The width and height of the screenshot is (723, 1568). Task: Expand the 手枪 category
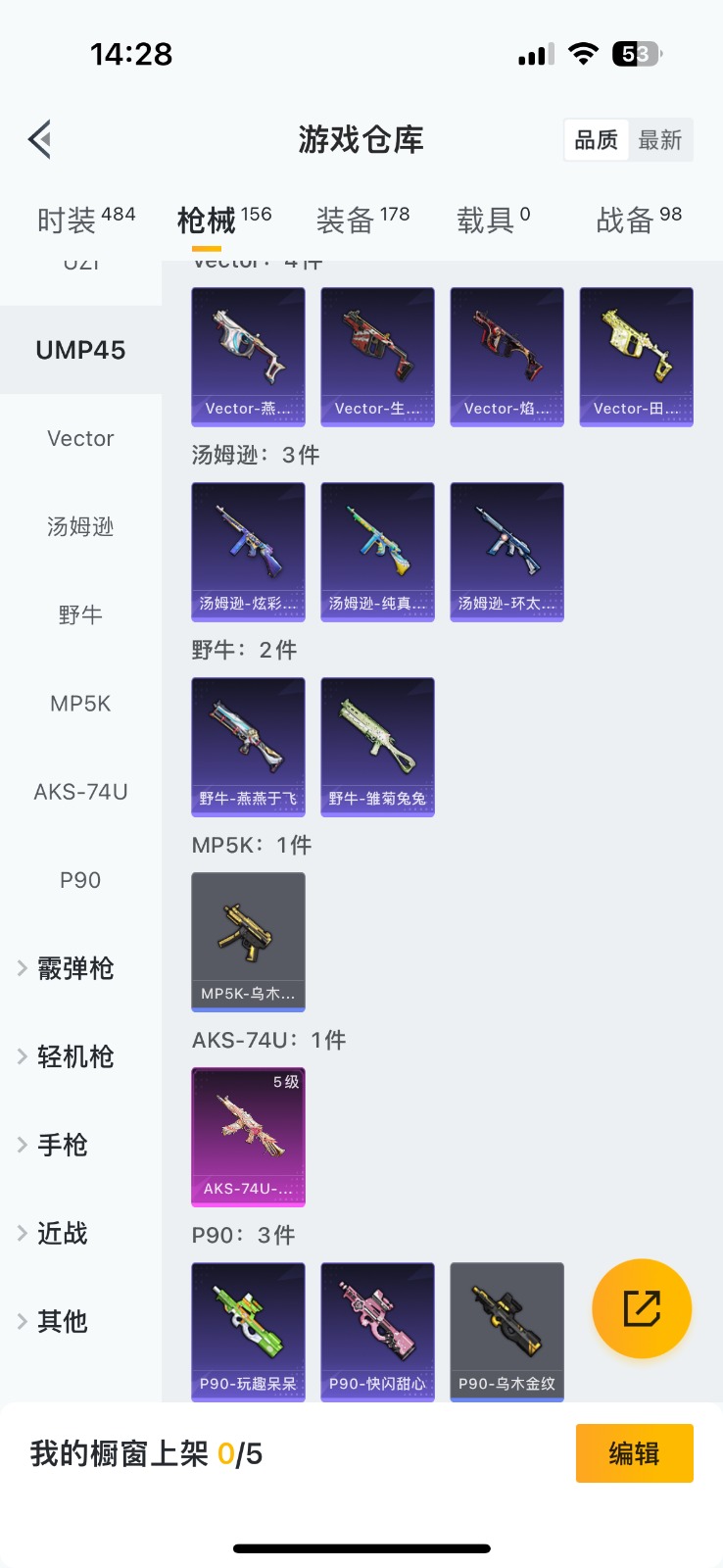pos(63,1145)
